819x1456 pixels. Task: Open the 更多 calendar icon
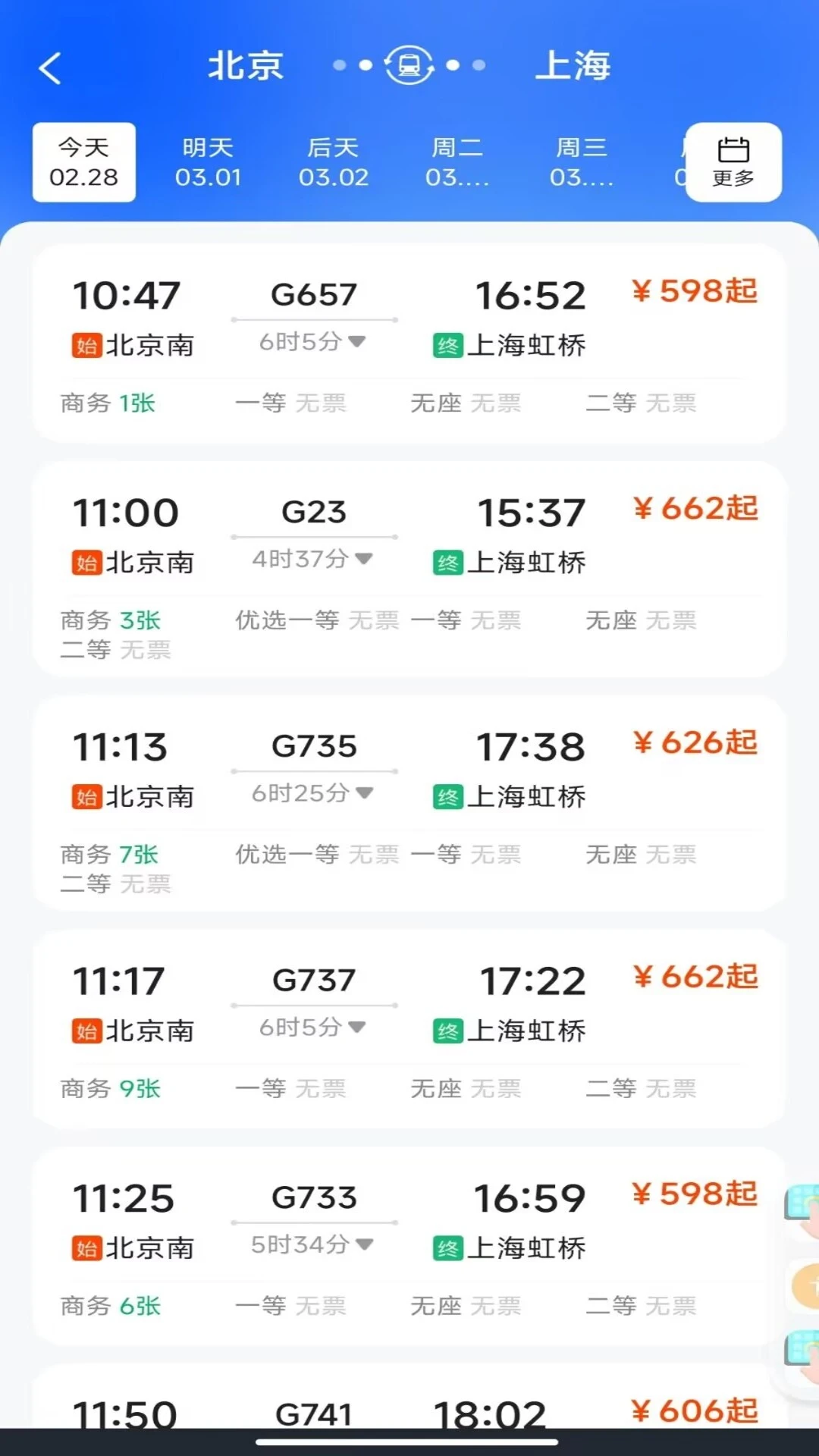click(x=731, y=162)
